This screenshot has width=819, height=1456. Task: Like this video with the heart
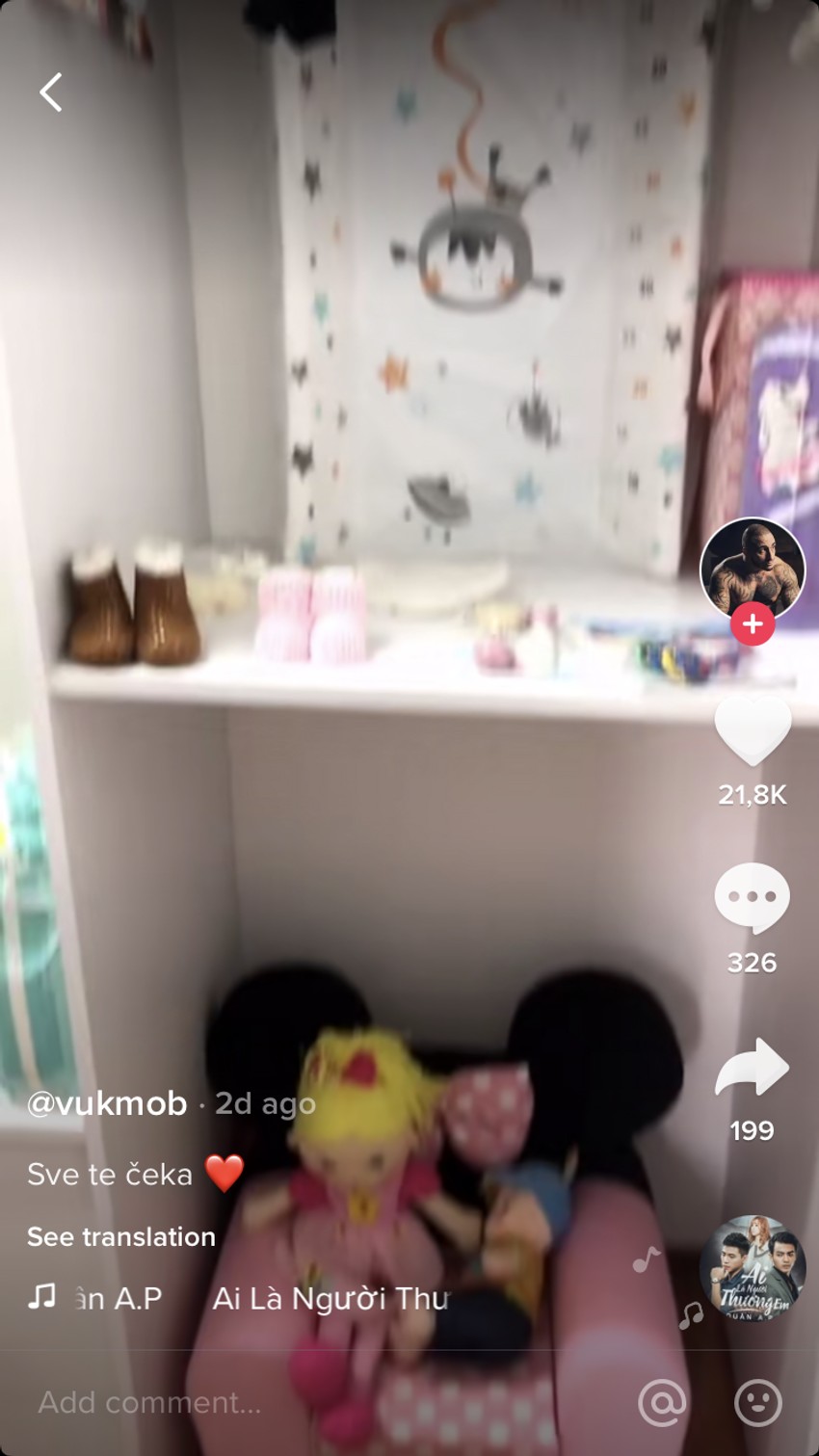(753, 730)
